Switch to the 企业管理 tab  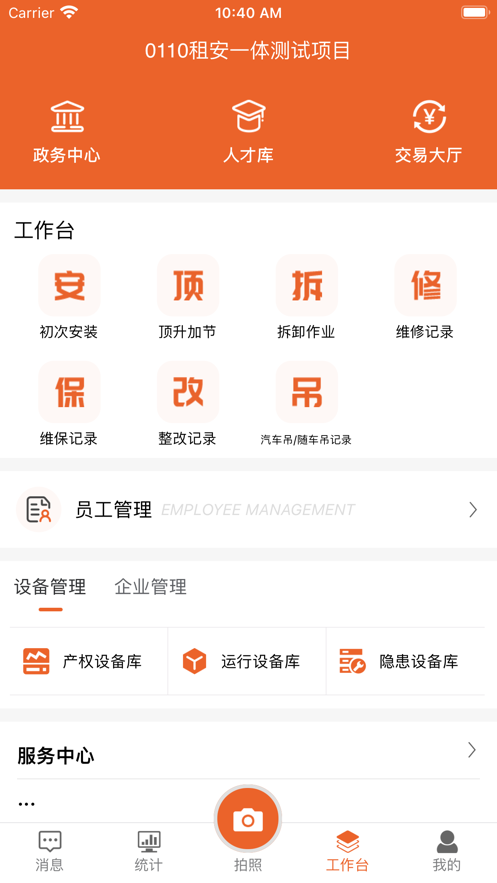pos(150,587)
